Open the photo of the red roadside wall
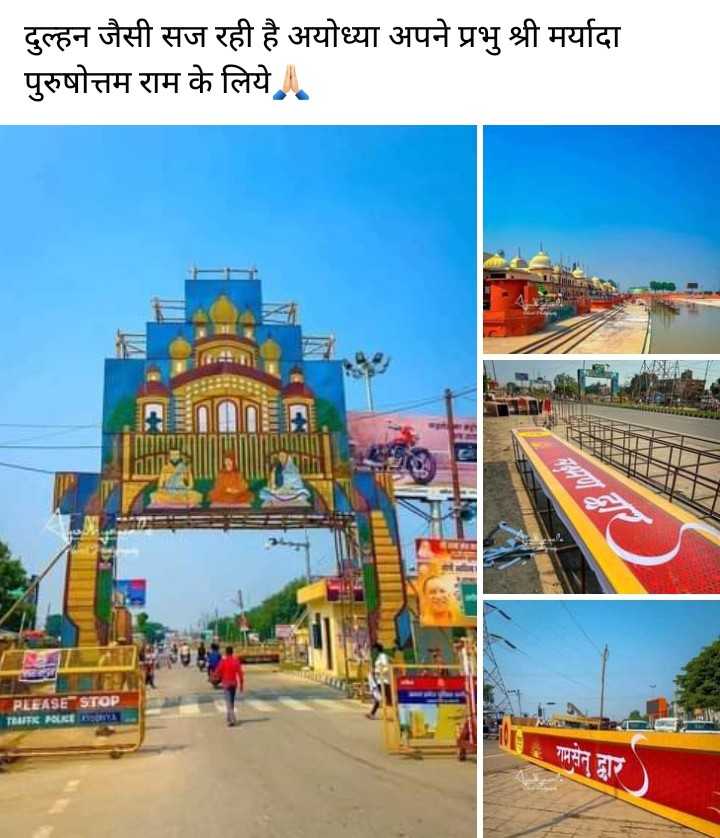 click(x=601, y=718)
